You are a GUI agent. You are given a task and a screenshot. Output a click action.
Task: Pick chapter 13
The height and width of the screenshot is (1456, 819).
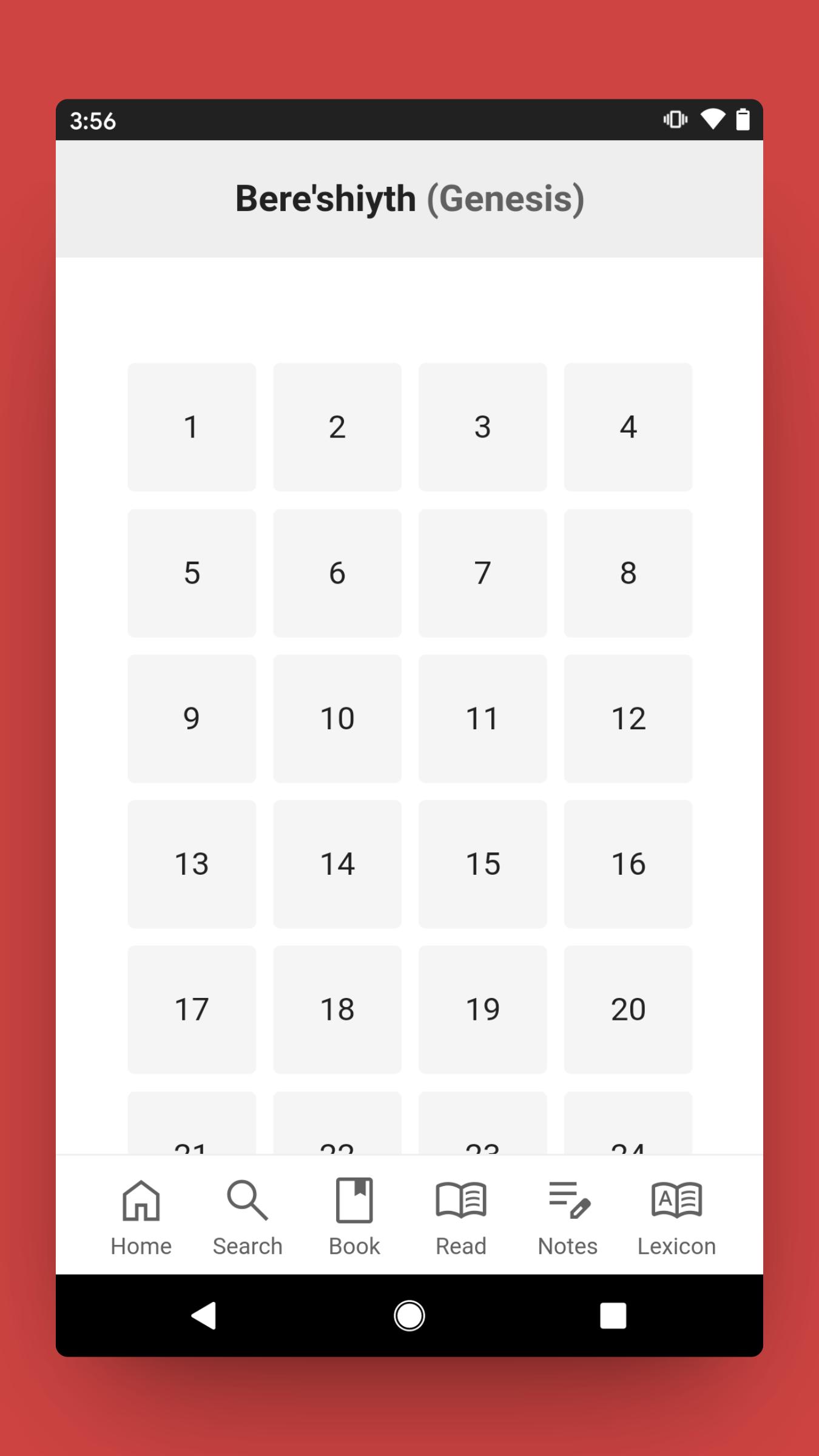(x=192, y=864)
